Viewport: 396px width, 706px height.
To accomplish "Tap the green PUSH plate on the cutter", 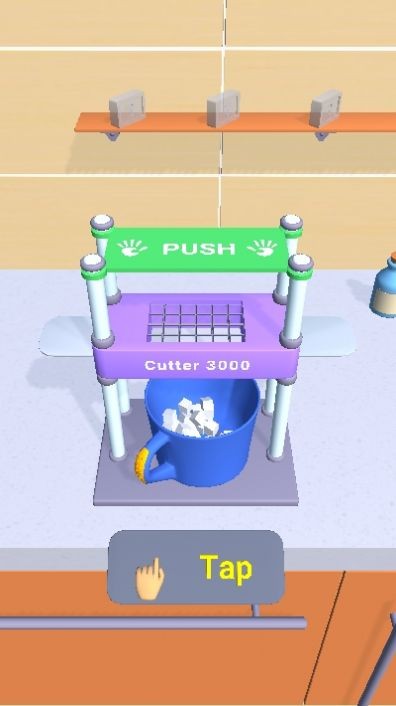I will click(198, 249).
